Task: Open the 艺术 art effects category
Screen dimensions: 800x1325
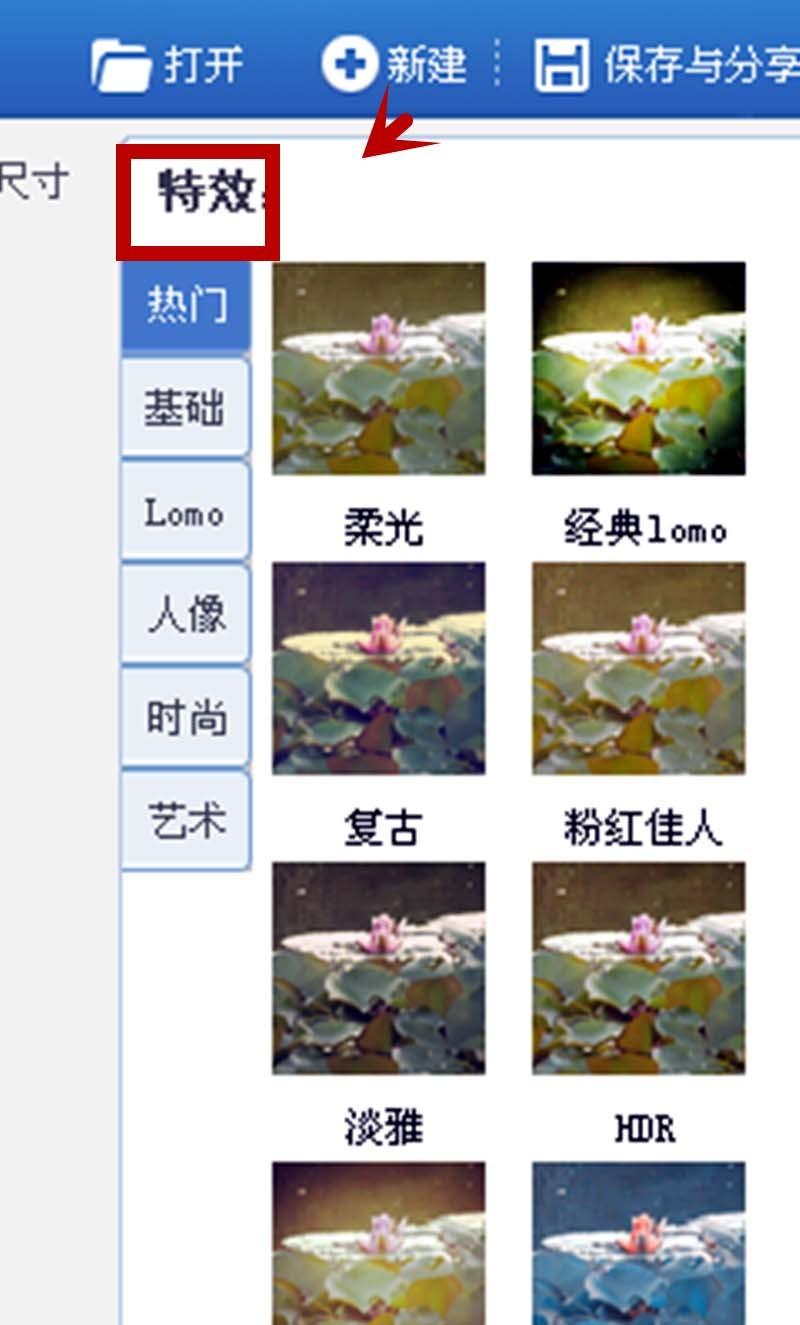Action: coord(184,819)
